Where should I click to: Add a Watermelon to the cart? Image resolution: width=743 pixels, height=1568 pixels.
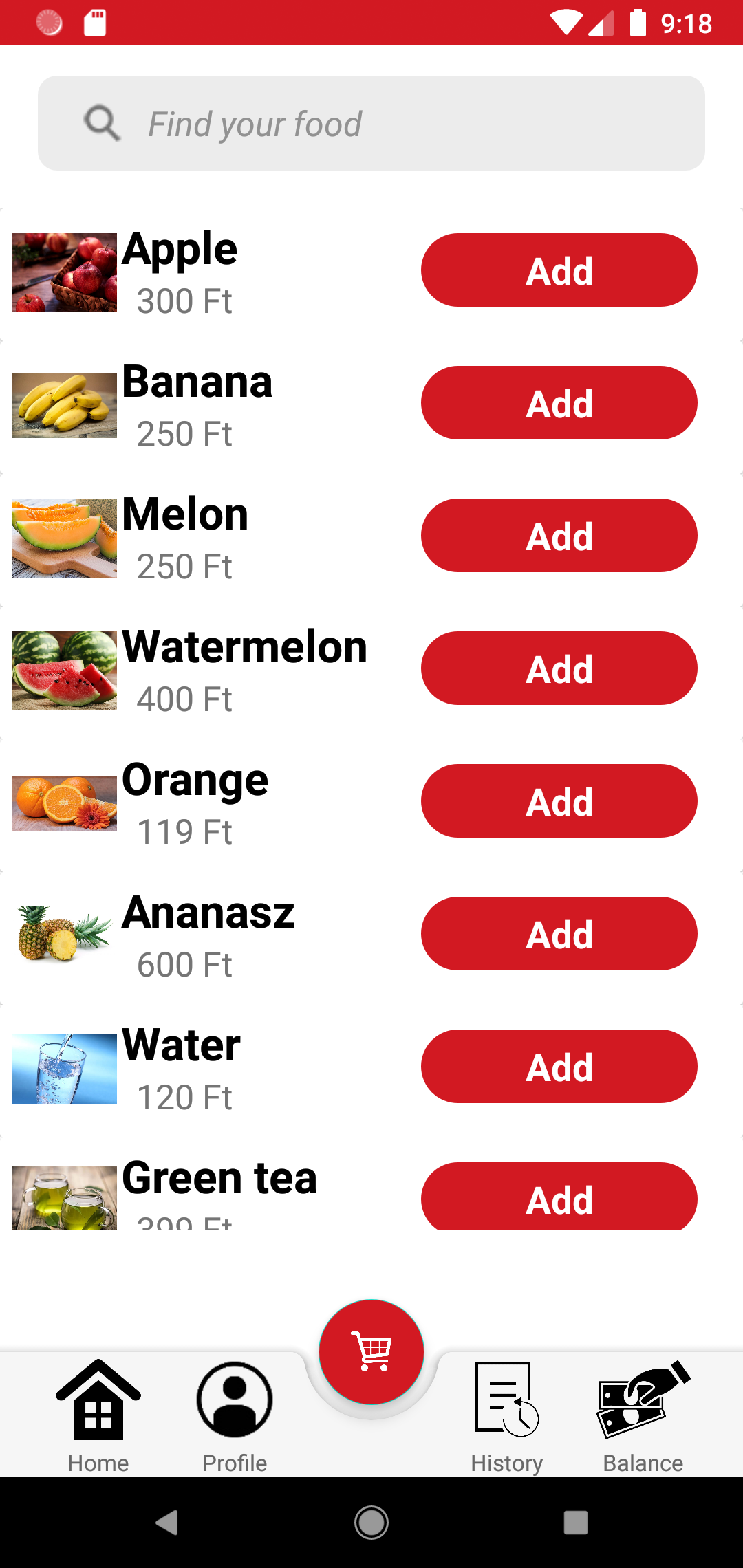click(x=559, y=667)
